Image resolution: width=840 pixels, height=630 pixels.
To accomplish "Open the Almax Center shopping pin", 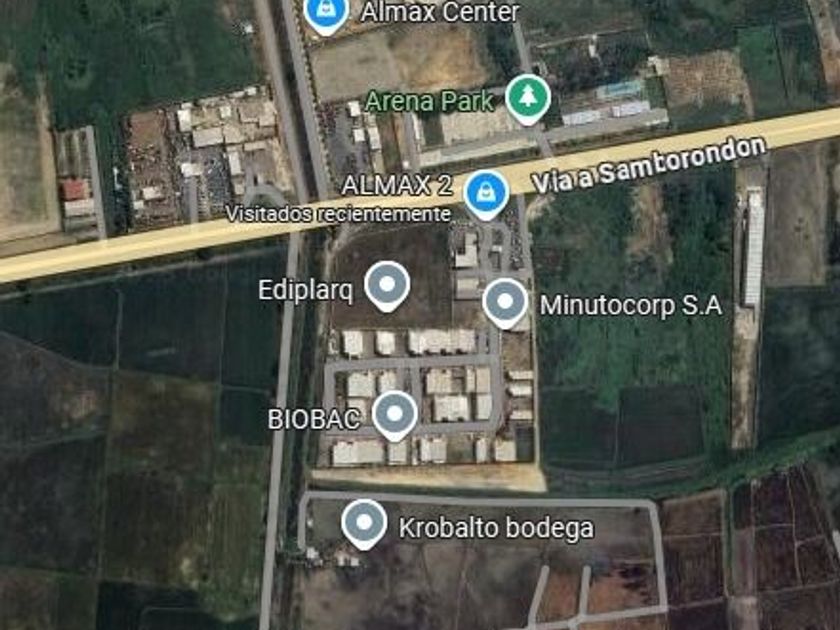I will coord(325,12).
